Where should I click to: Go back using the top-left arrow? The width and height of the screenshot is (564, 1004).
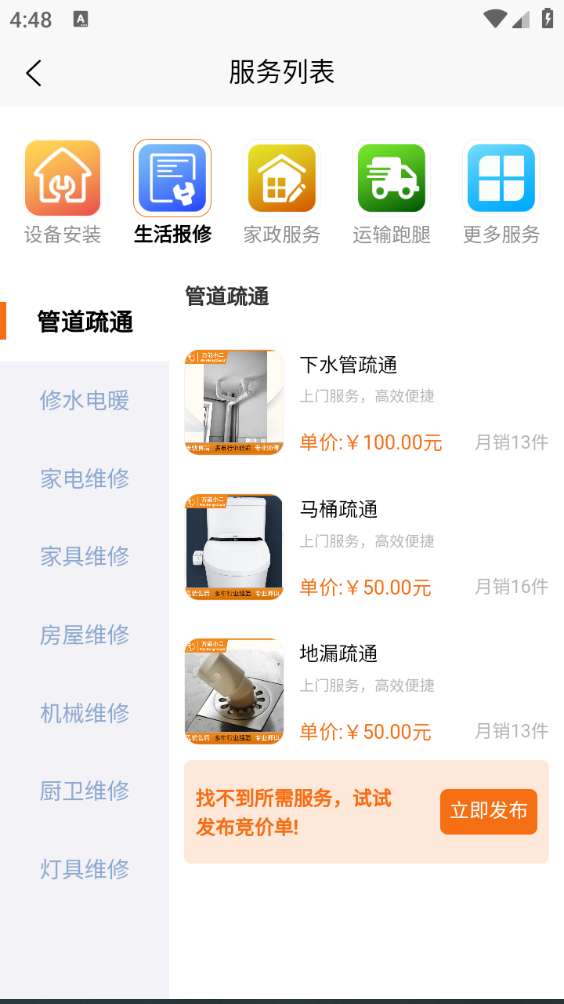click(34, 72)
